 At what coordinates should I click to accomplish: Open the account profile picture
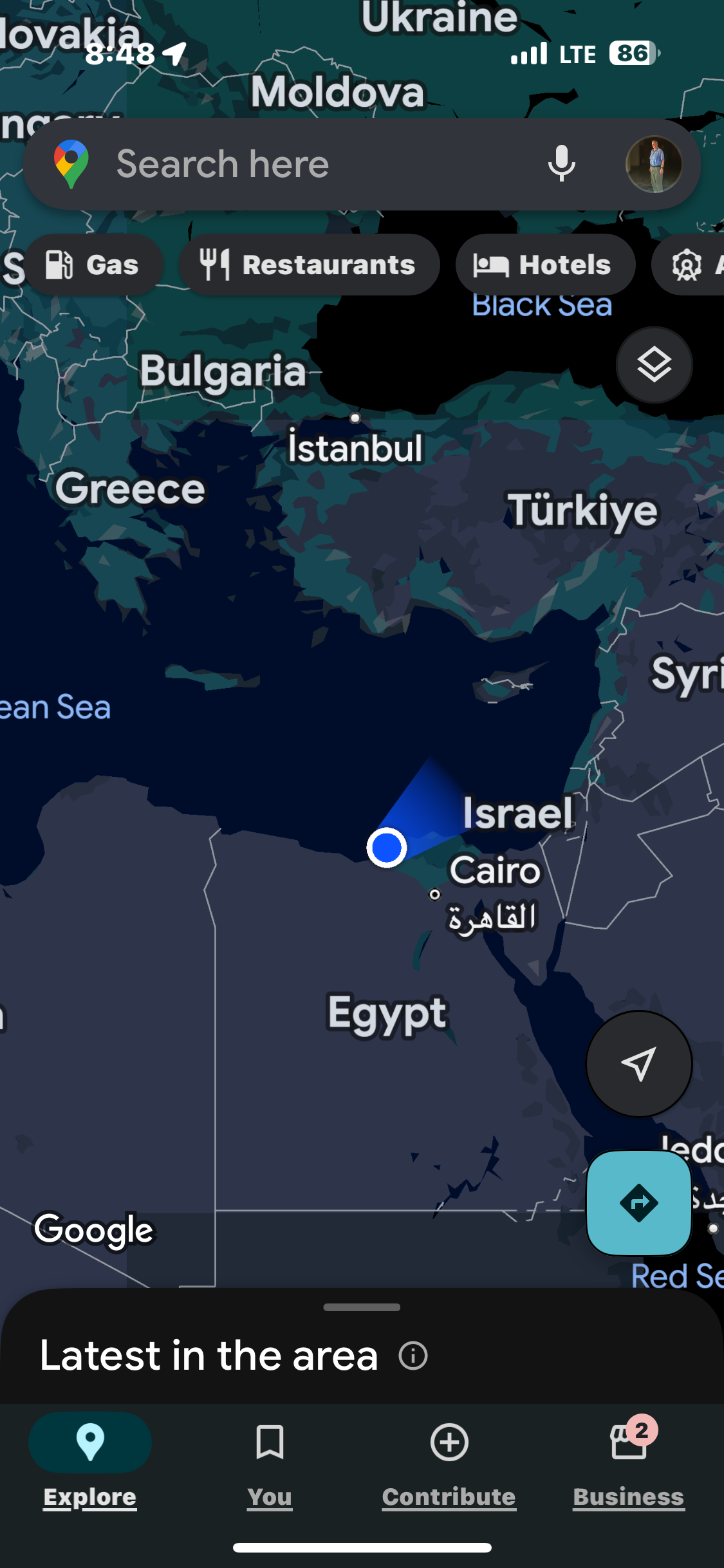pos(653,164)
